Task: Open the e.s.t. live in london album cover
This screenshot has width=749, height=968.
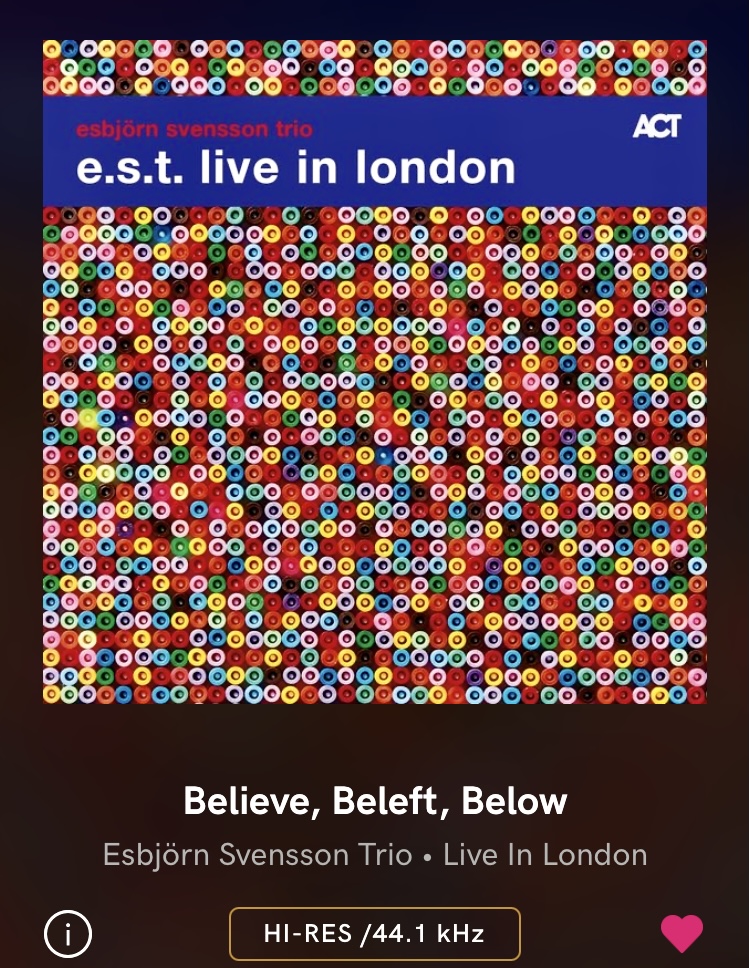Action: [x=374, y=372]
